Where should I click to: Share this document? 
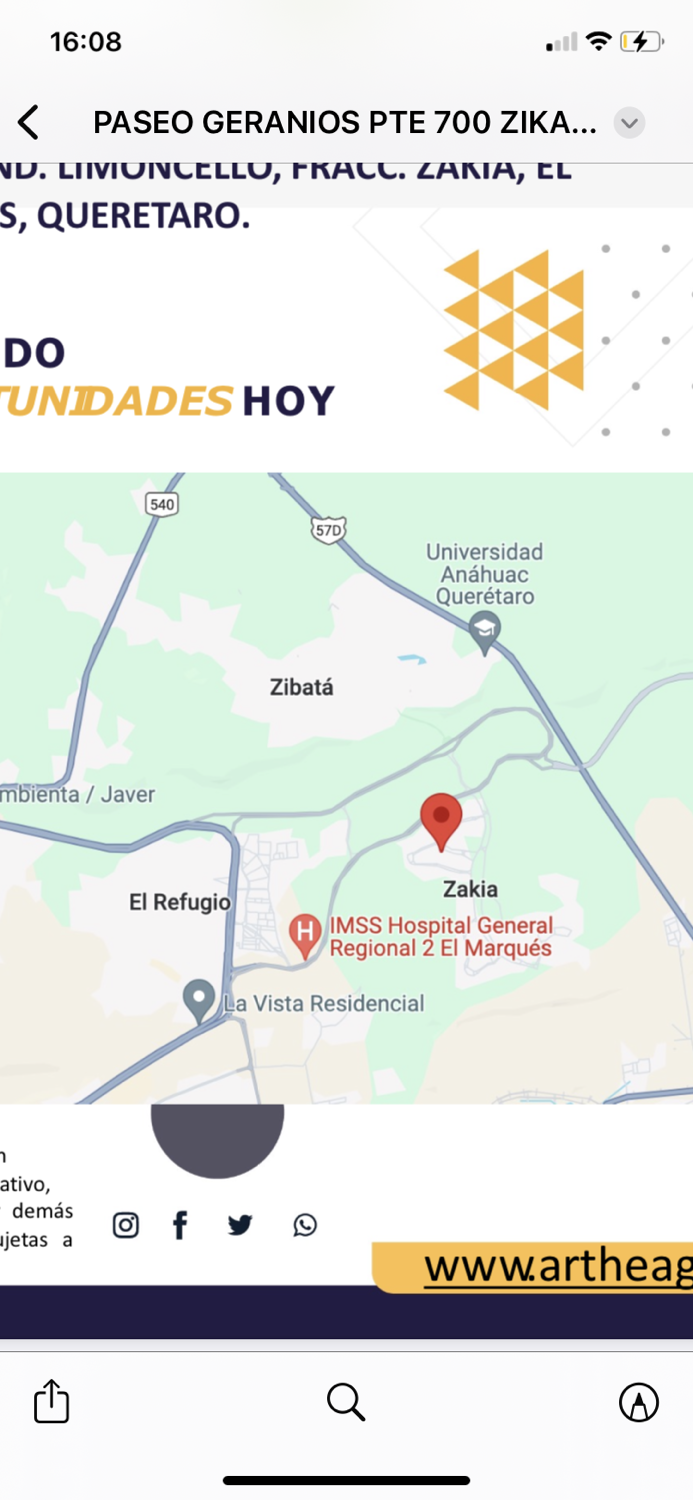click(51, 1400)
